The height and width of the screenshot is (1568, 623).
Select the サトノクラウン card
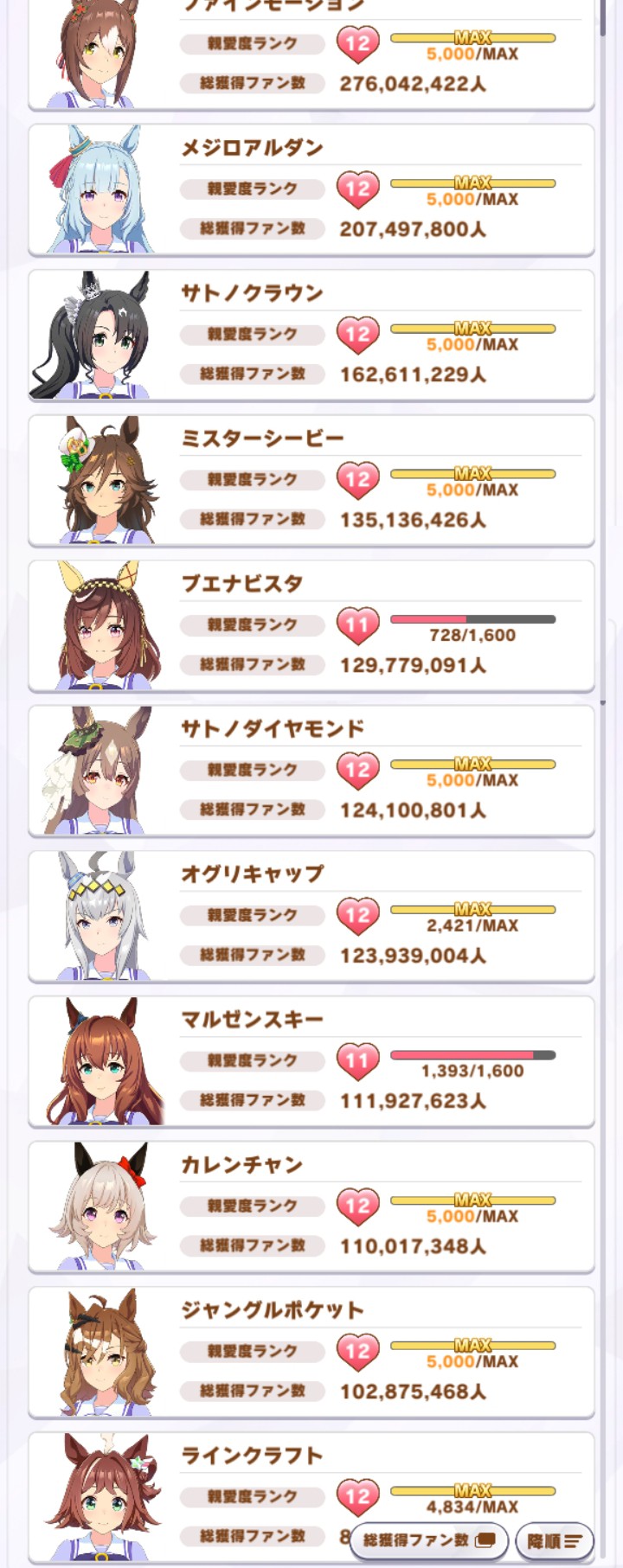pos(311,335)
